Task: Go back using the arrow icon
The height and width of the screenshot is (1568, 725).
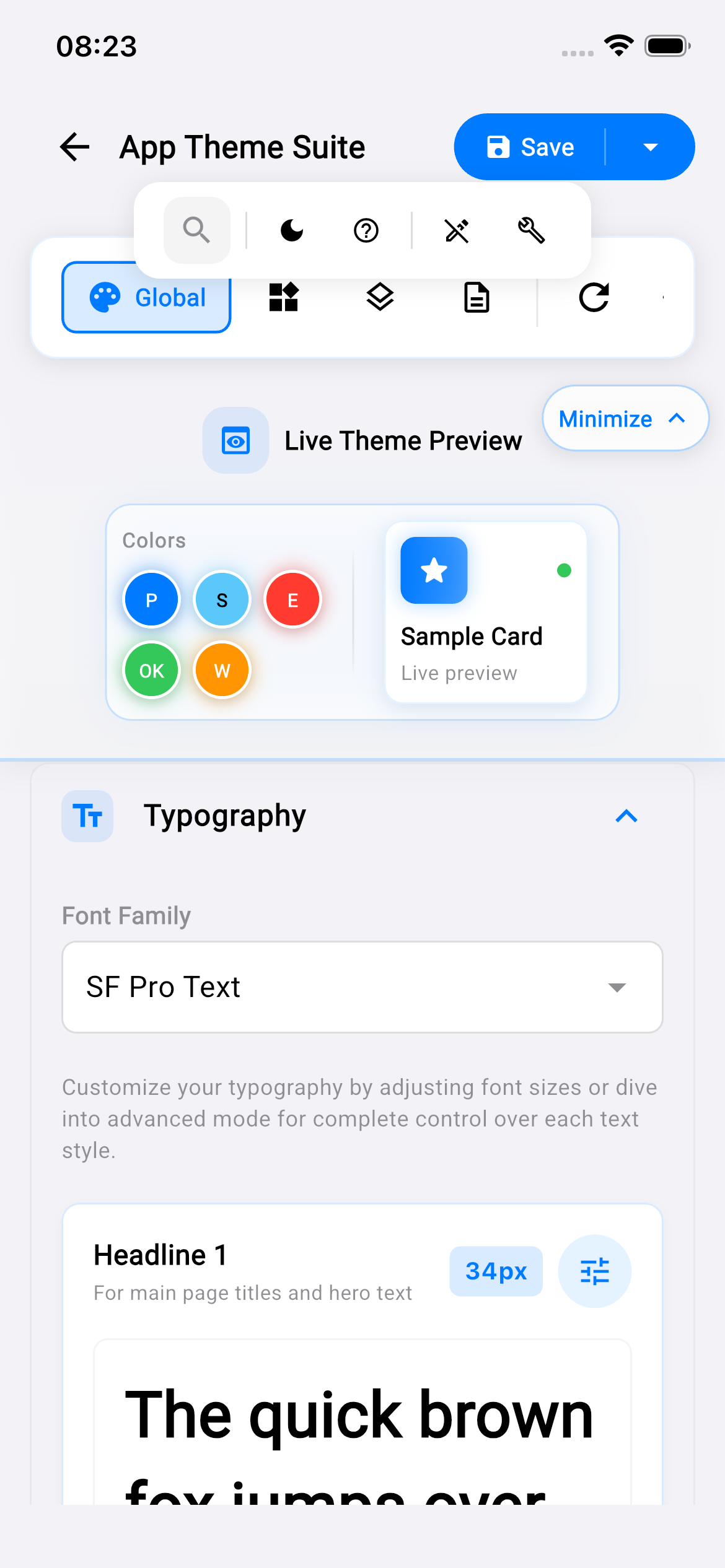Action: click(x=75, y=147)
